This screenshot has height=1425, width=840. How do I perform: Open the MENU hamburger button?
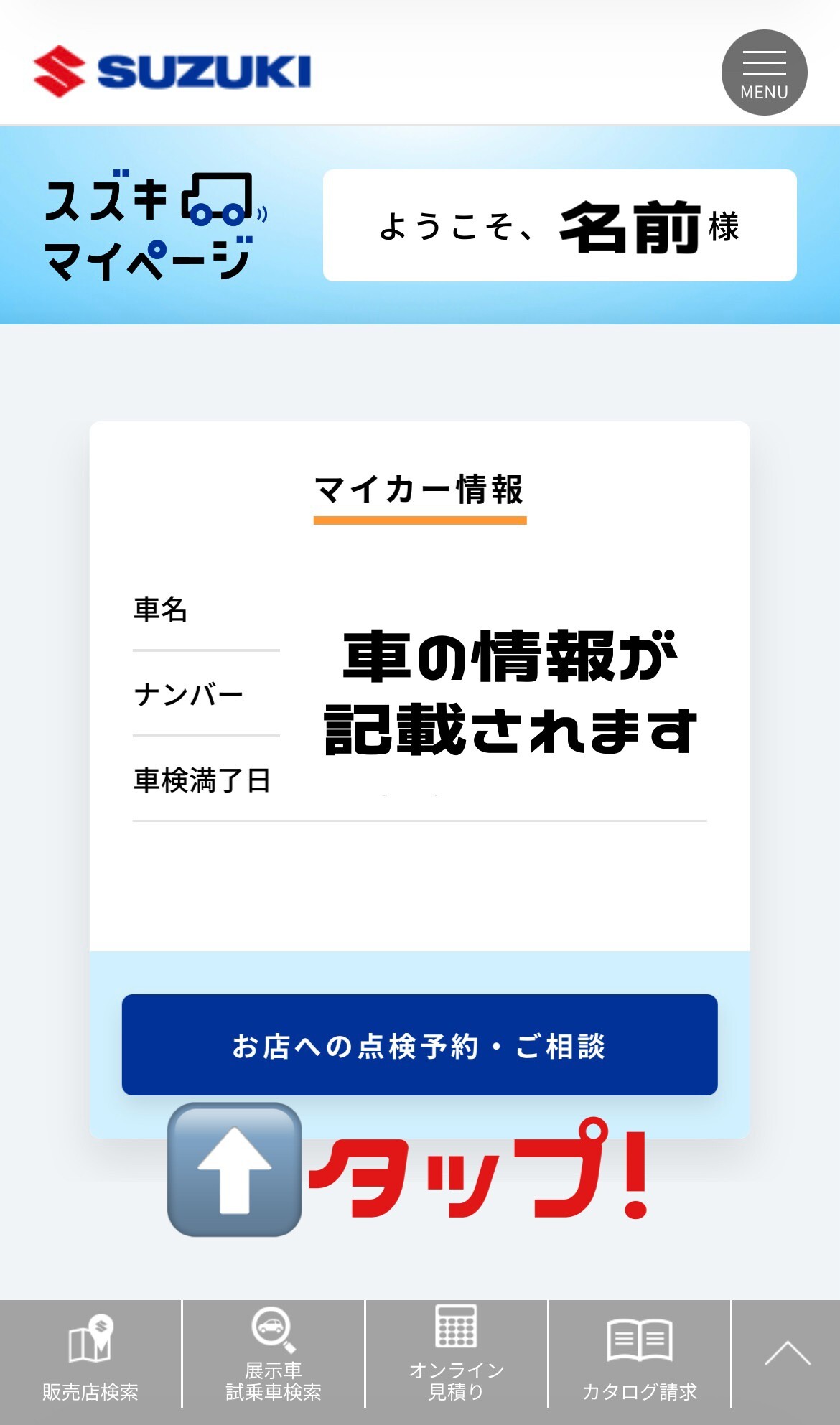click(x=764, y=73)
